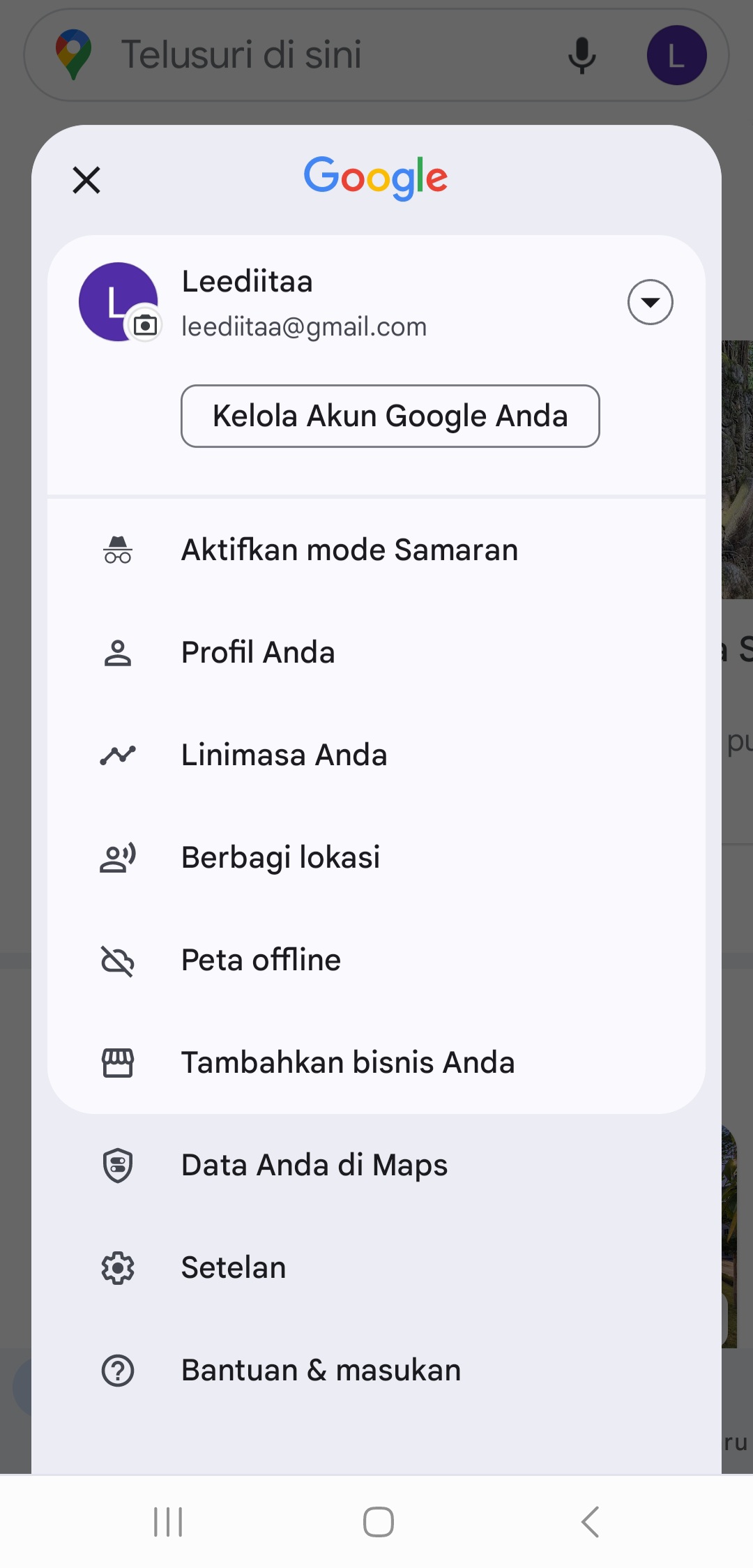This screenshot has width=753, height=1568.
Task: Go to the home screen
Action: click(x=378, y=1521)
